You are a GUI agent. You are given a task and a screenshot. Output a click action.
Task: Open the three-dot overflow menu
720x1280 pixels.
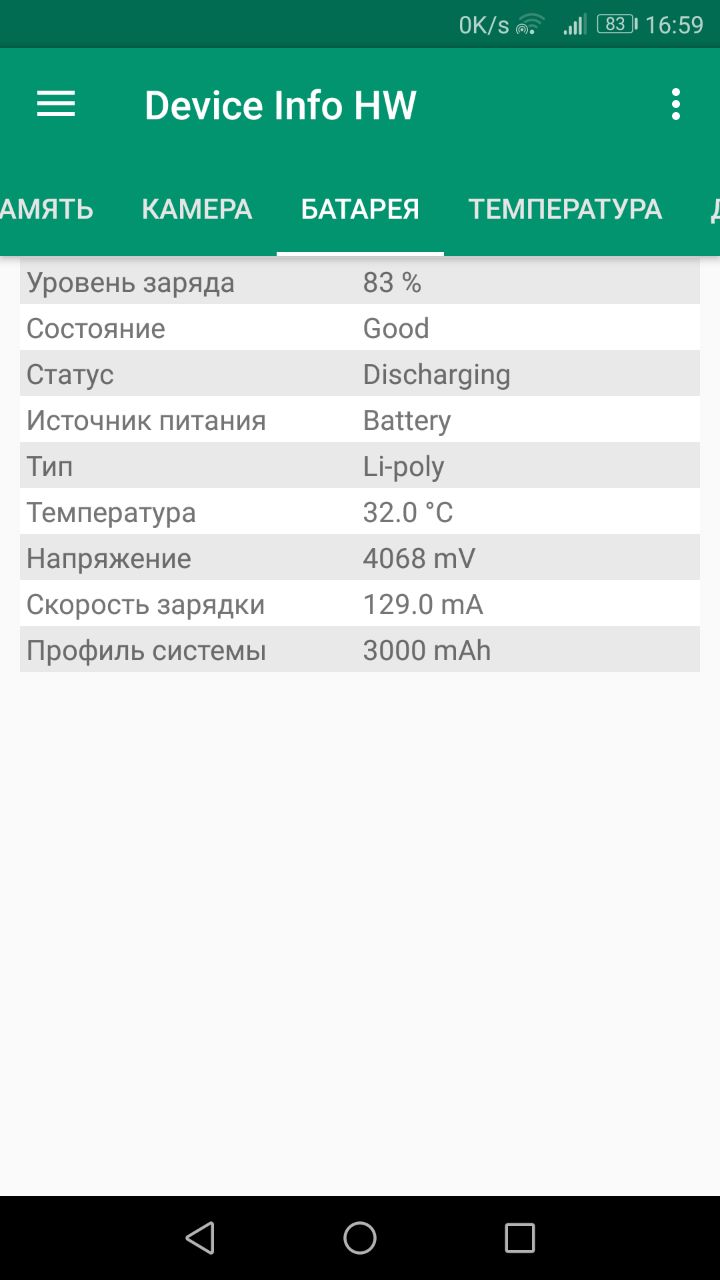(x=676, y=104)
